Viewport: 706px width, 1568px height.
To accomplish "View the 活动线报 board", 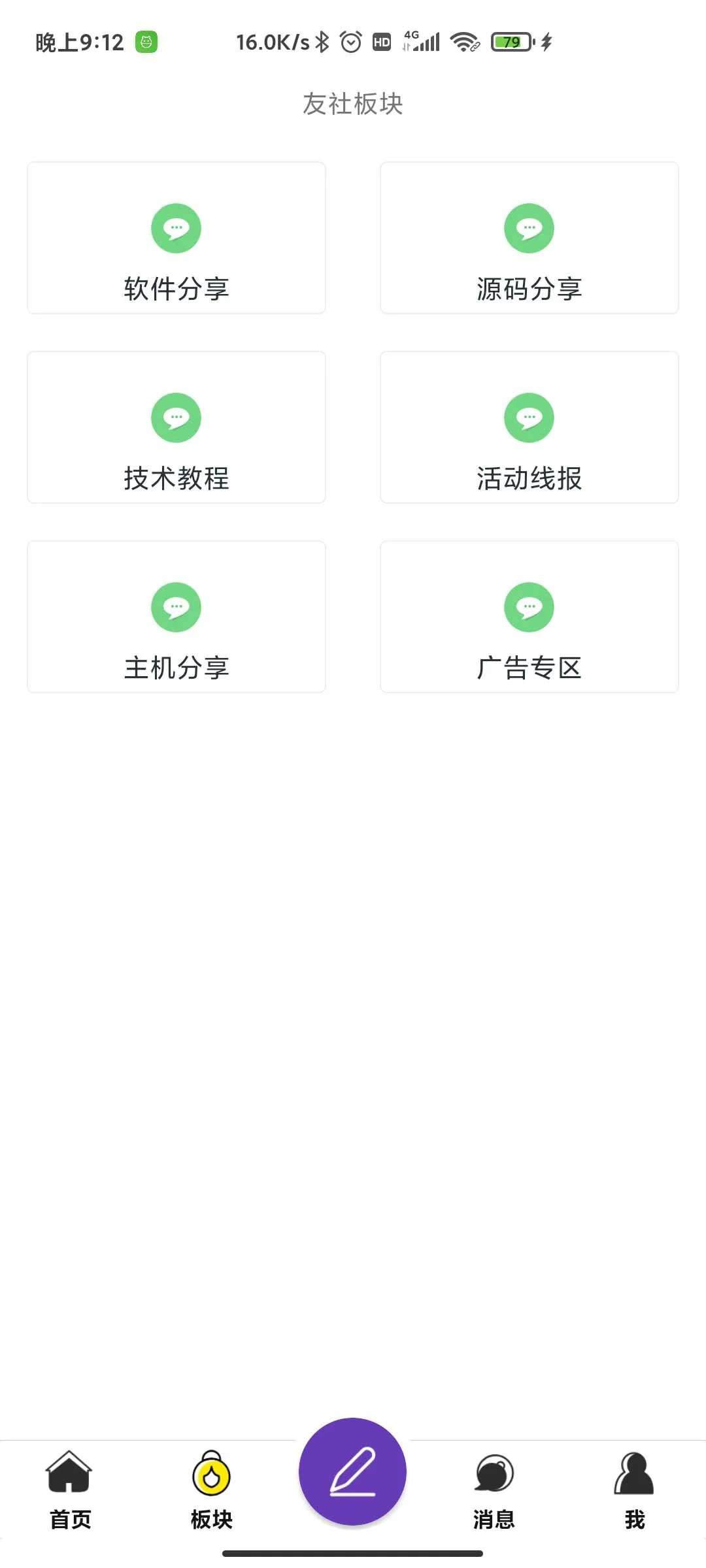I will [x=529, y=428].
